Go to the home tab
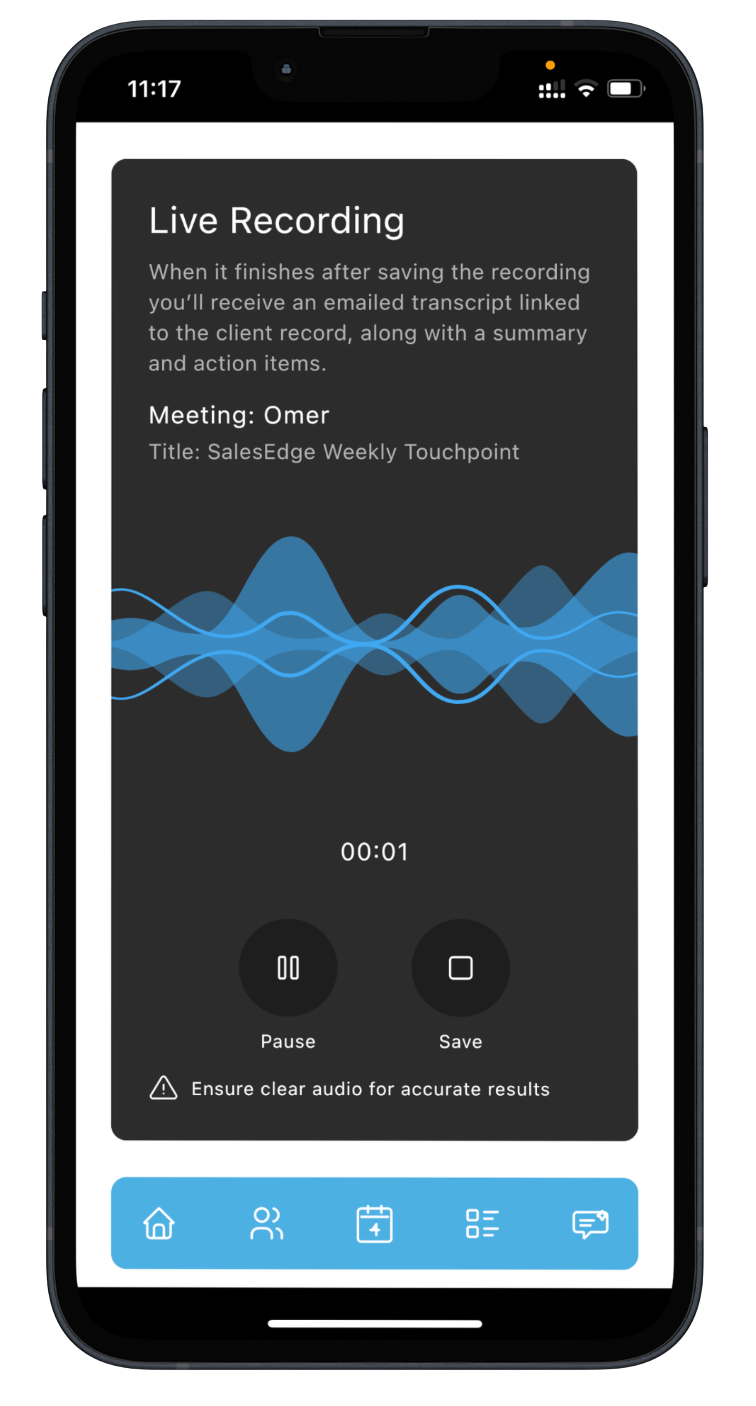 (x=159, y=1223)
